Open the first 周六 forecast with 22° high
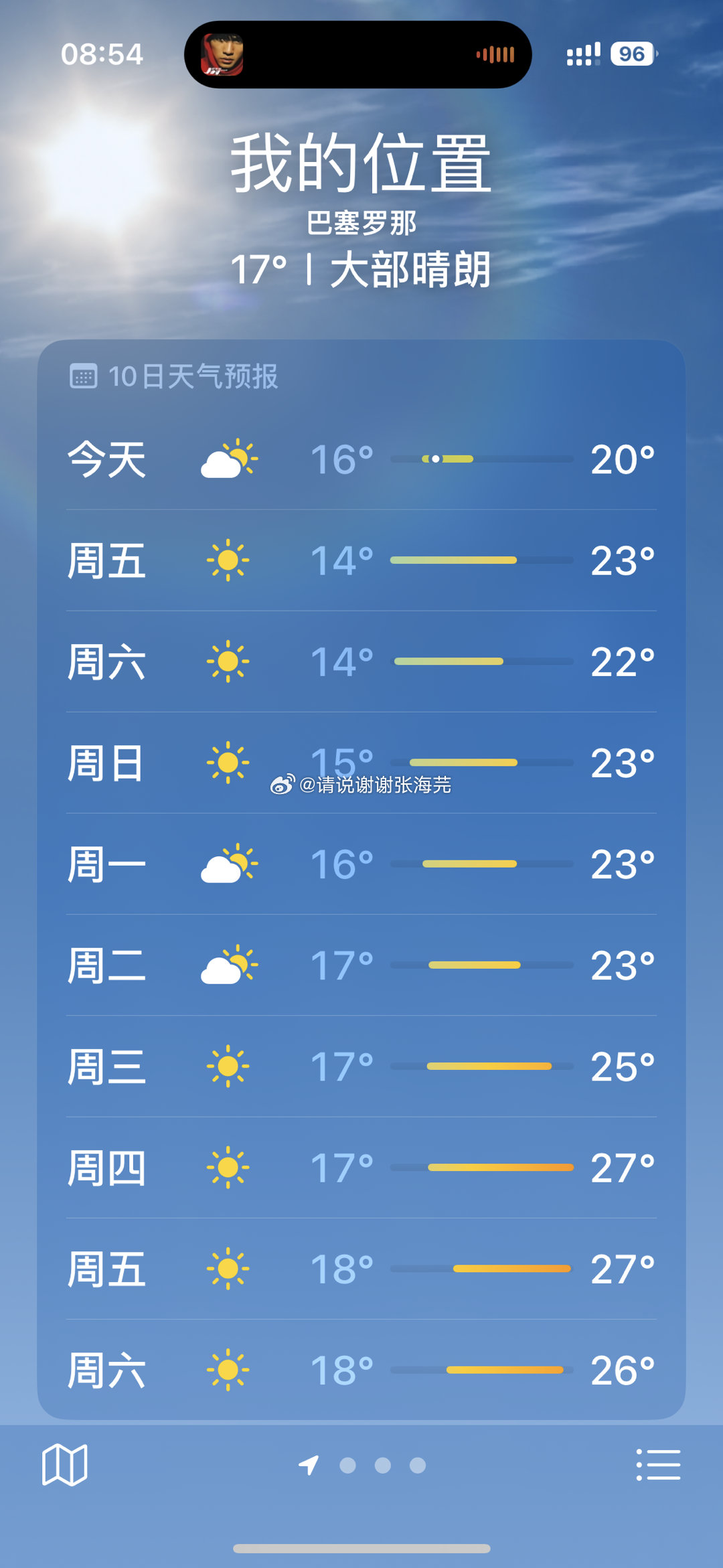723x1568 pixels. point(361,661)
